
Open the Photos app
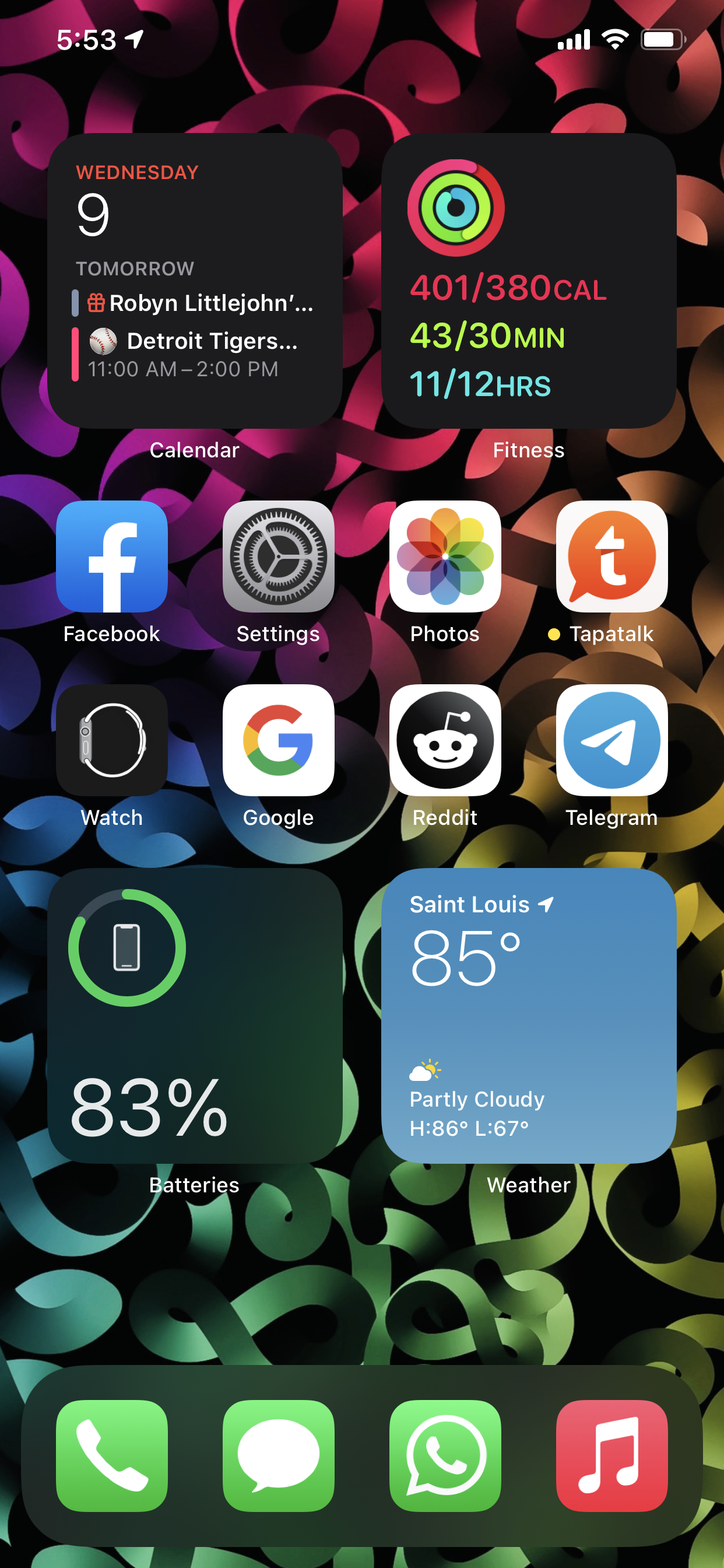coord(445,556)
